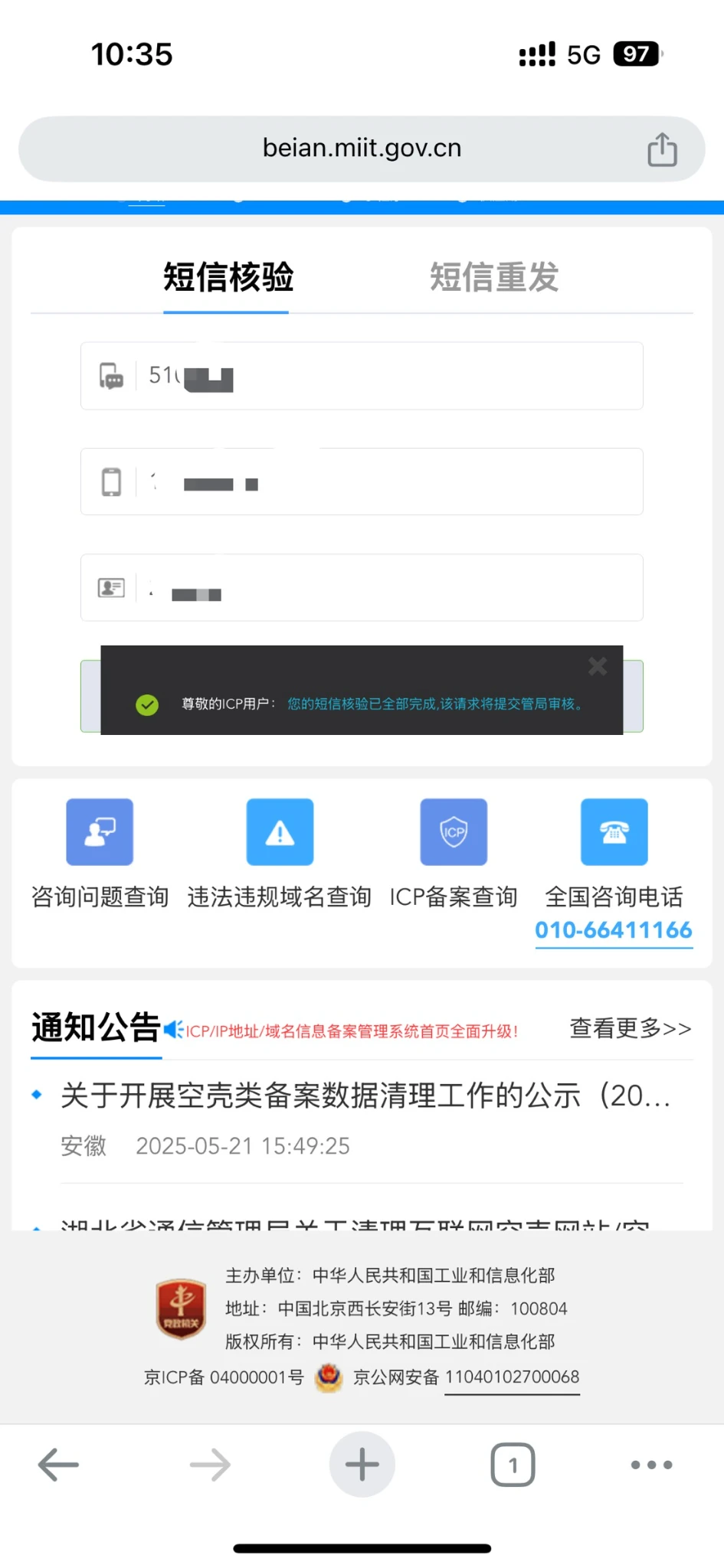
Task: Tap the beian.miit.gov.cn address bar
Action: coord(362,149)
